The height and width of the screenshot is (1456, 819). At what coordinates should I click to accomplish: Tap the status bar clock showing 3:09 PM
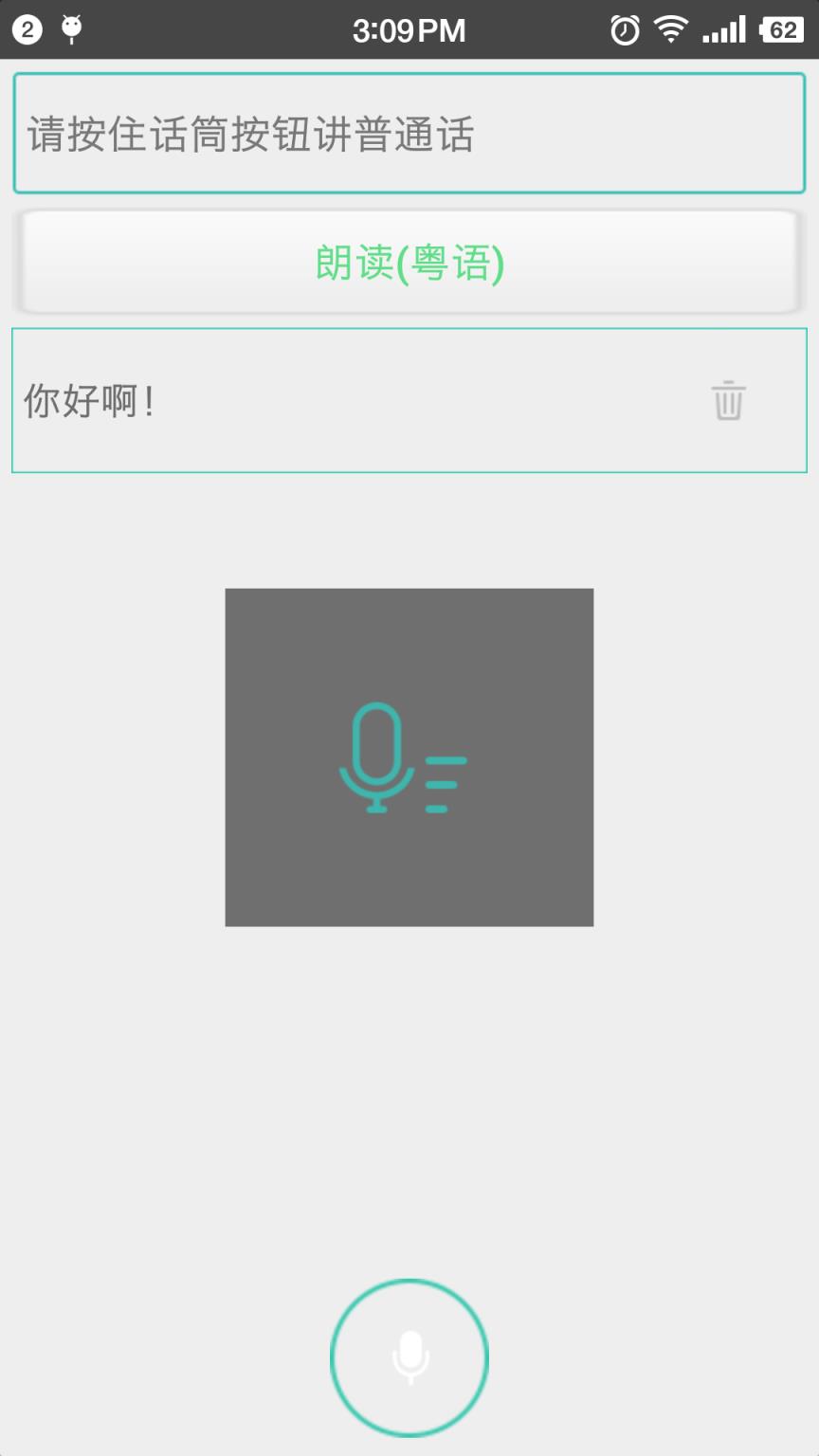[x=409, y=29]
